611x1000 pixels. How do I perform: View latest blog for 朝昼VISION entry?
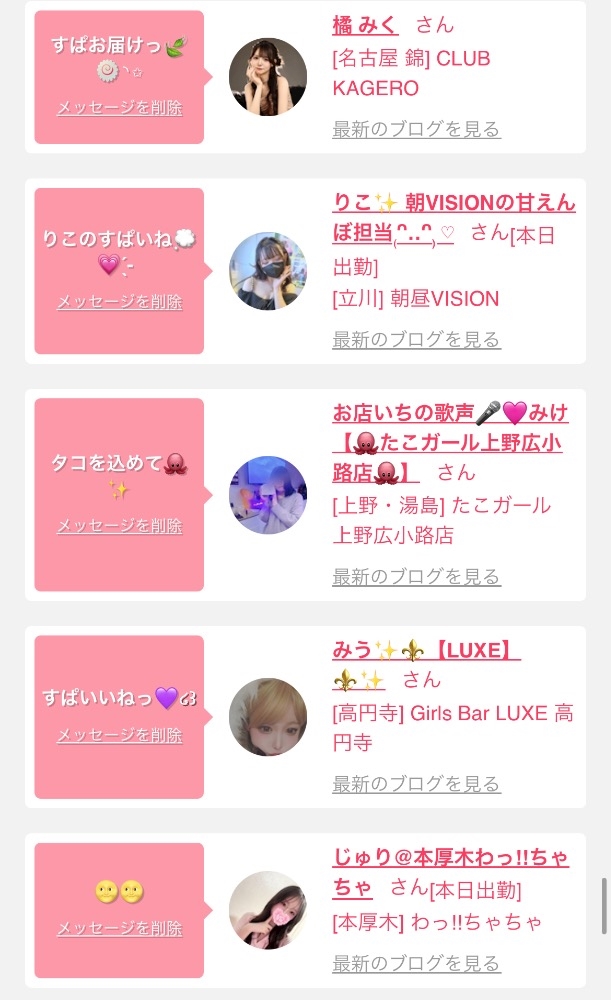[416, 340]
